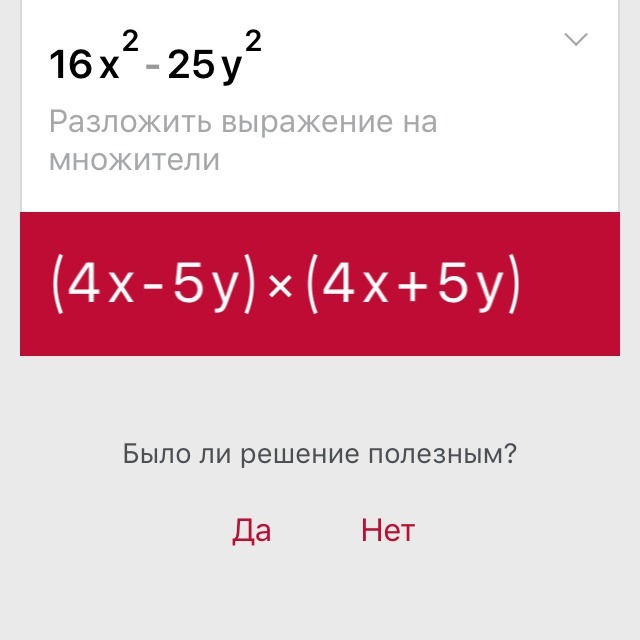This screenshot has width=640, height=640.
Task: Expand the solution steps chevron
Action: [575, 41]
